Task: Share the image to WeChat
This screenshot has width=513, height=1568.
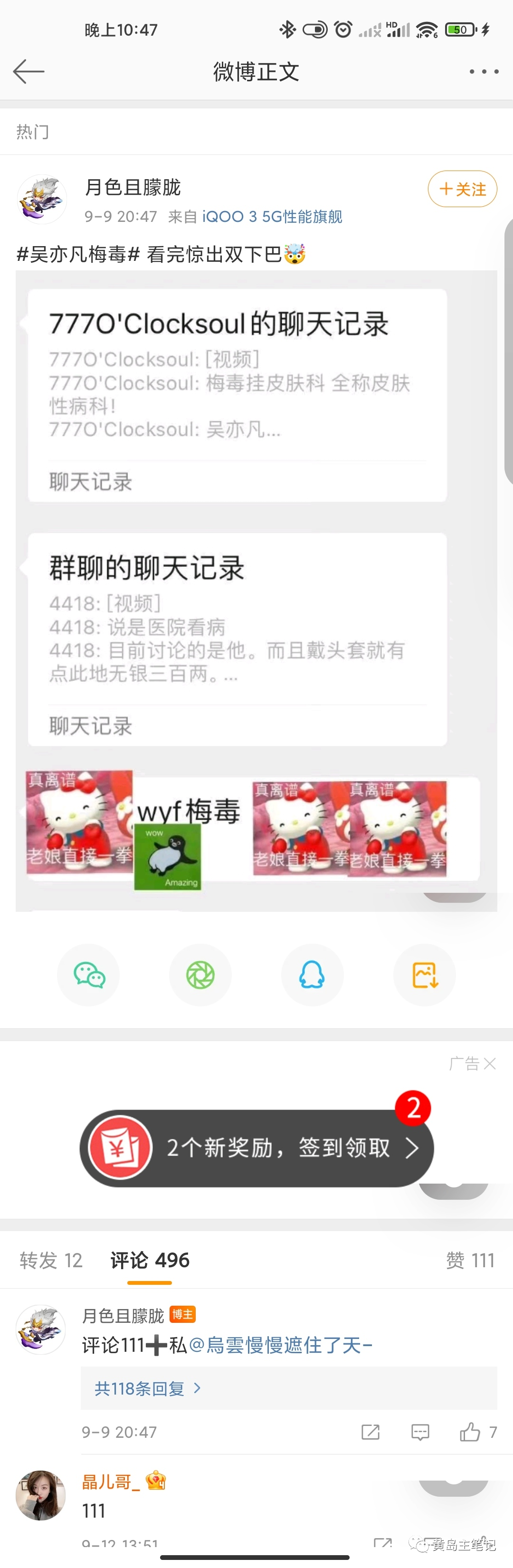Action: [89, 975]
